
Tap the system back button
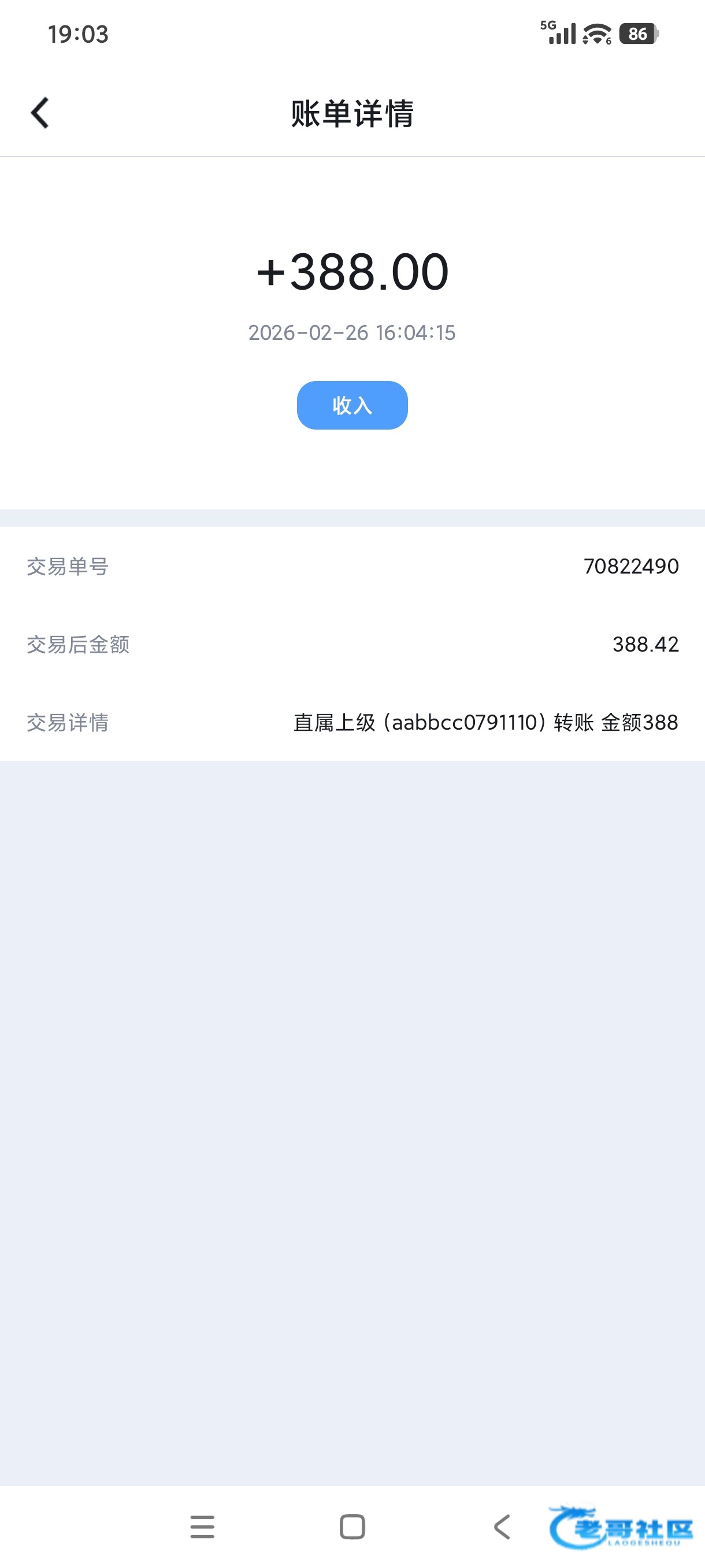[502, 1526]
